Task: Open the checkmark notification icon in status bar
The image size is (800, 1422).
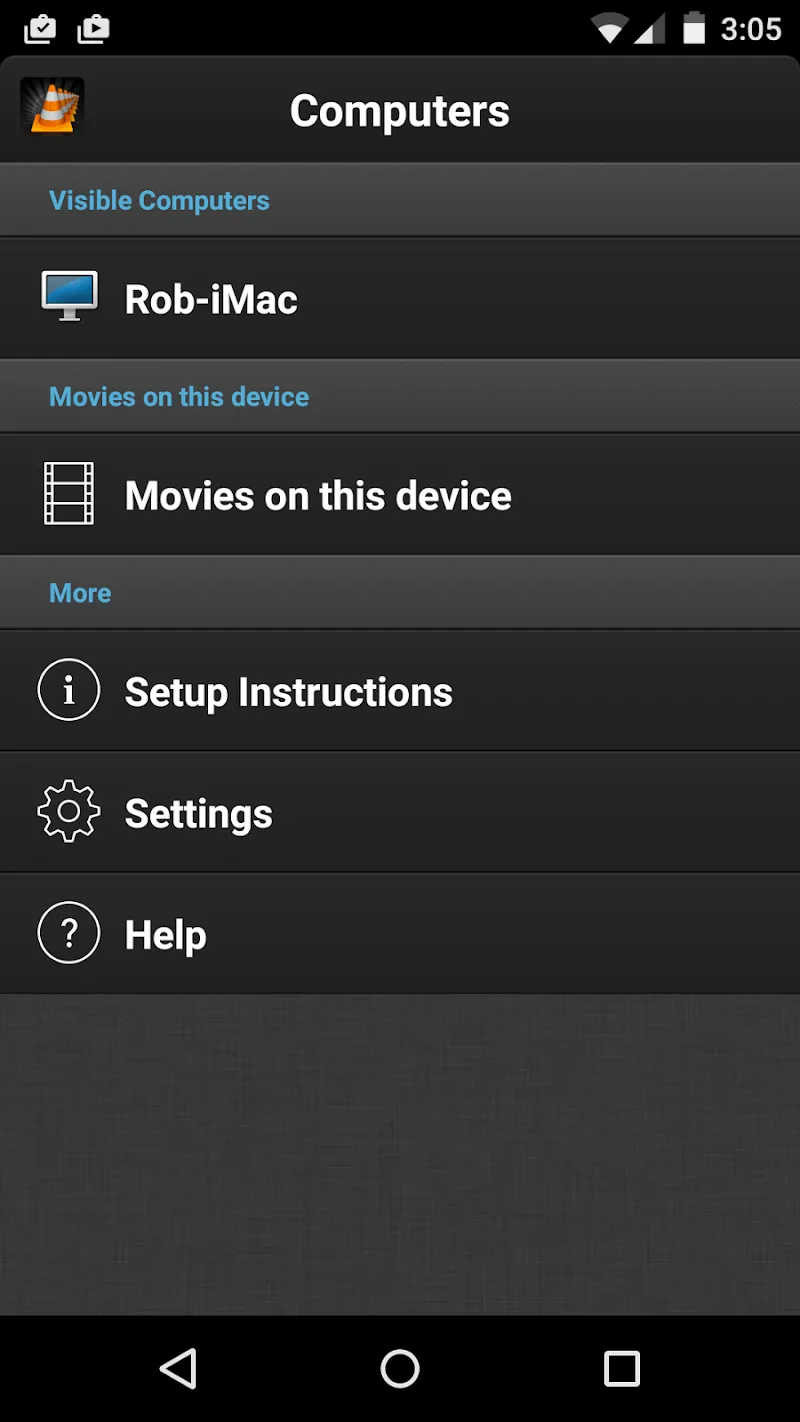Action: [40, 28]
